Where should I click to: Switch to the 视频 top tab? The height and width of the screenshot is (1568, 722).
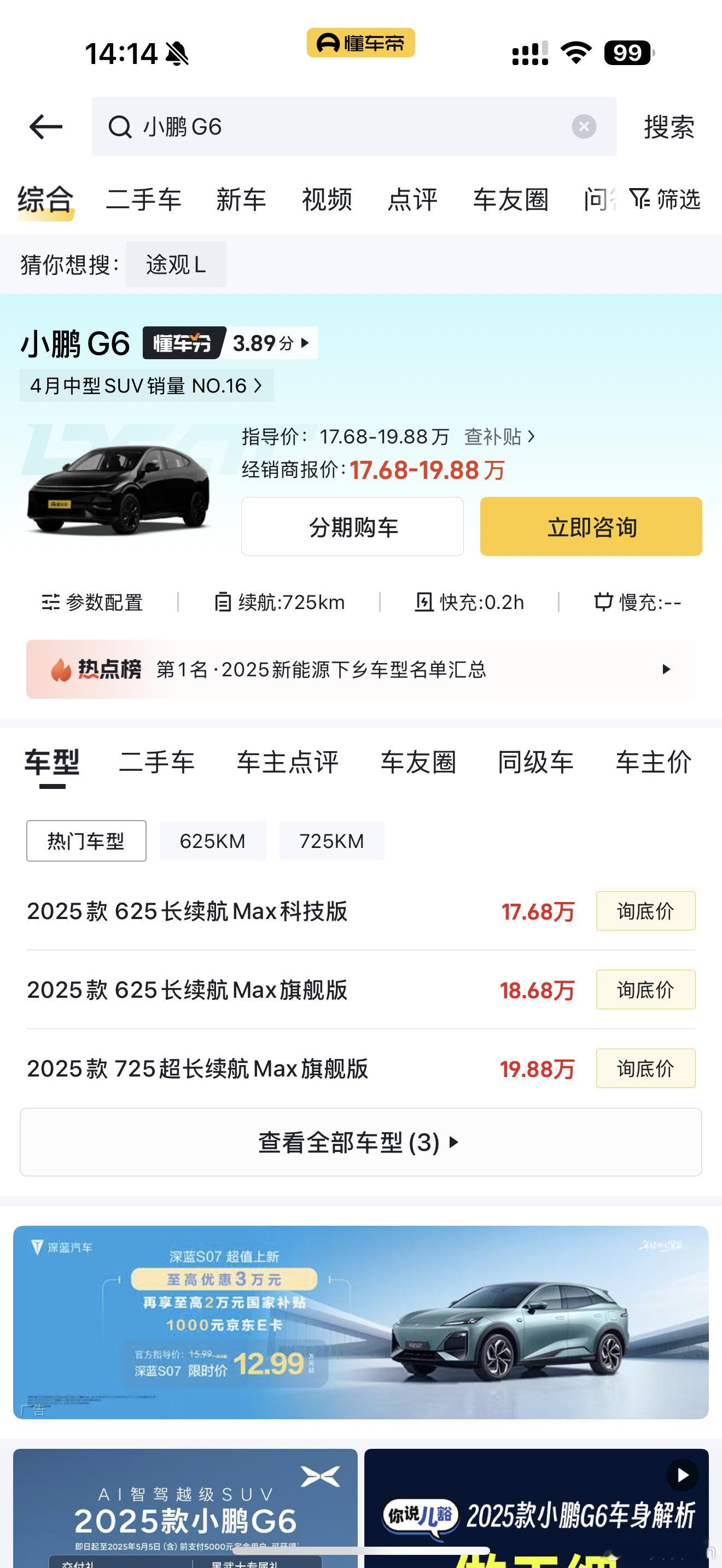point(327,200)
